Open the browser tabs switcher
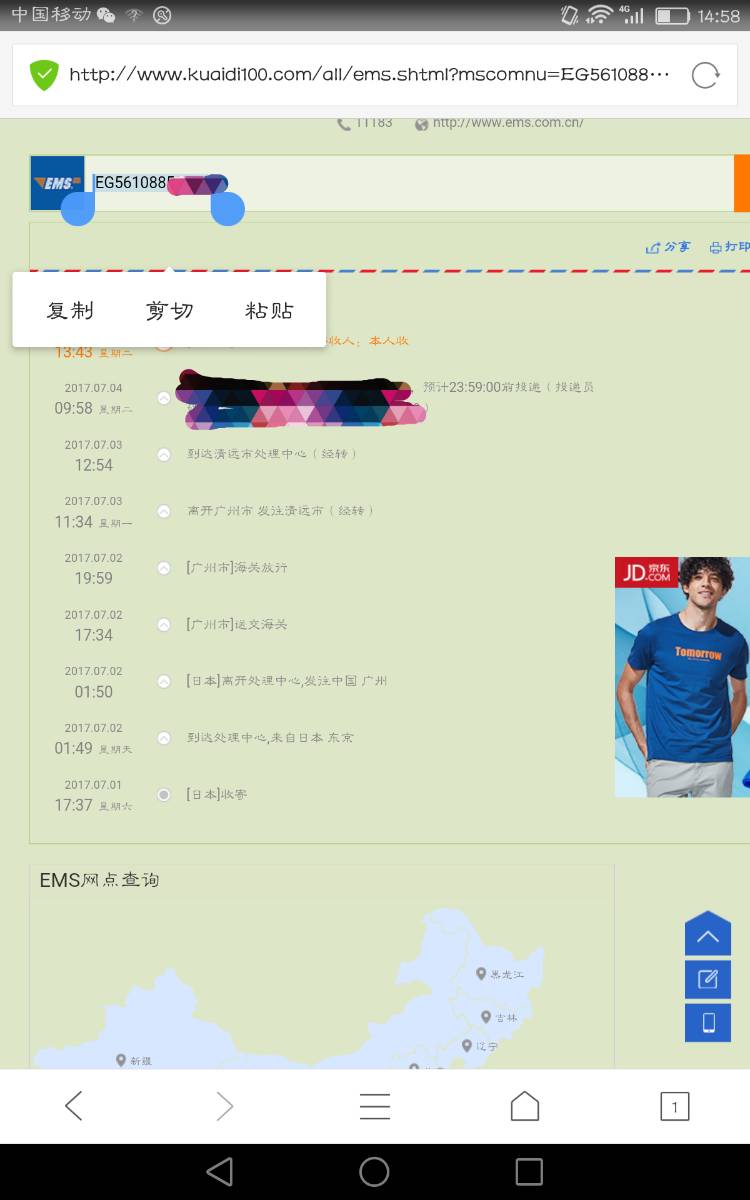750x1200 pixels. click(675, 1106)
